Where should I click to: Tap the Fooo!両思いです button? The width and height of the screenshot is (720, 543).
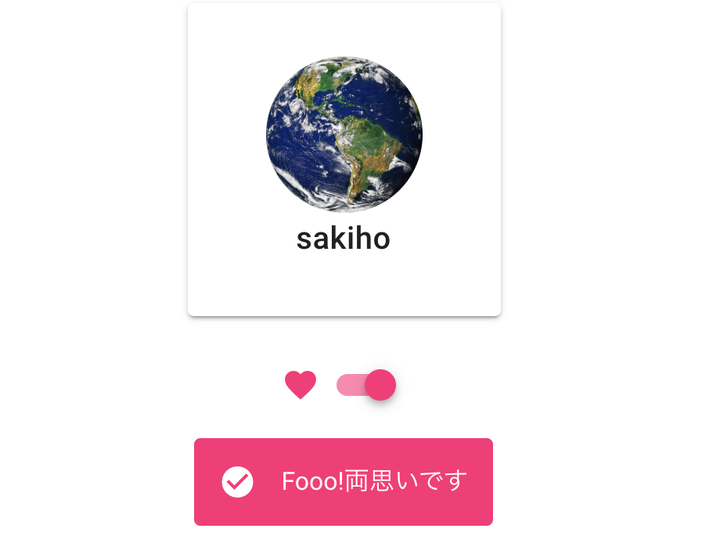click(x=343, y=481)
